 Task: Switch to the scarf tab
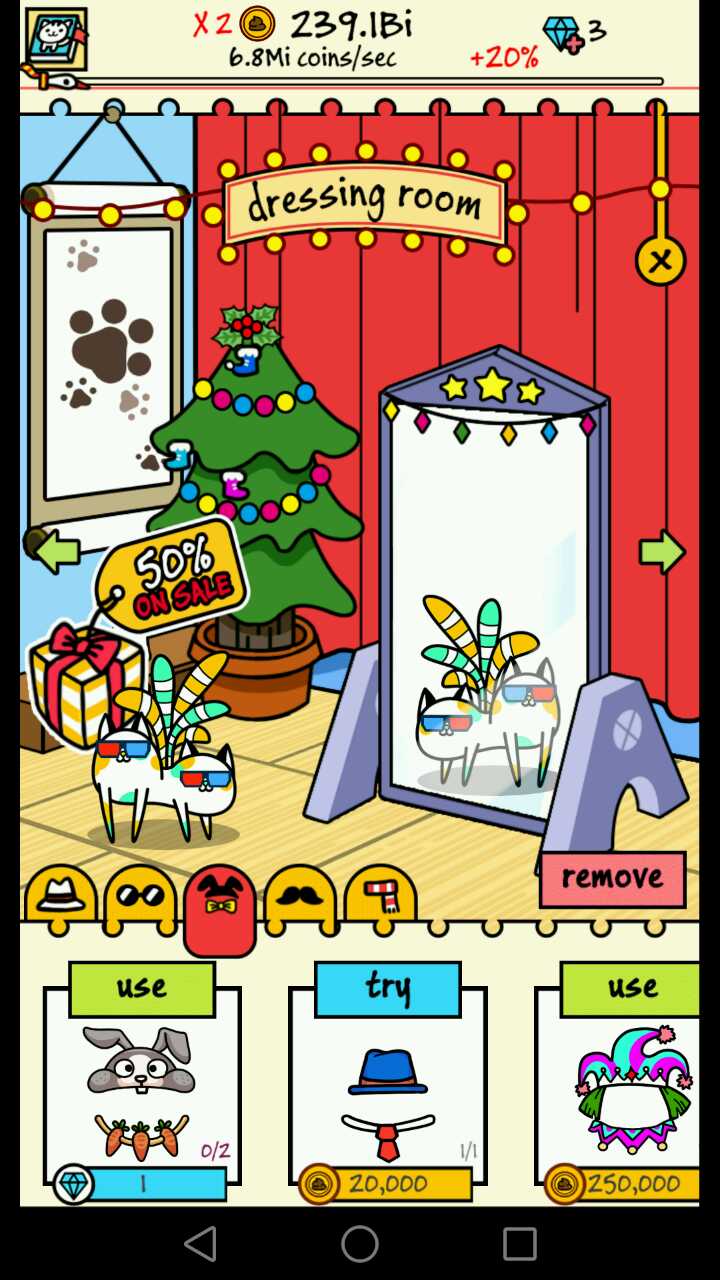coord(380,893)
